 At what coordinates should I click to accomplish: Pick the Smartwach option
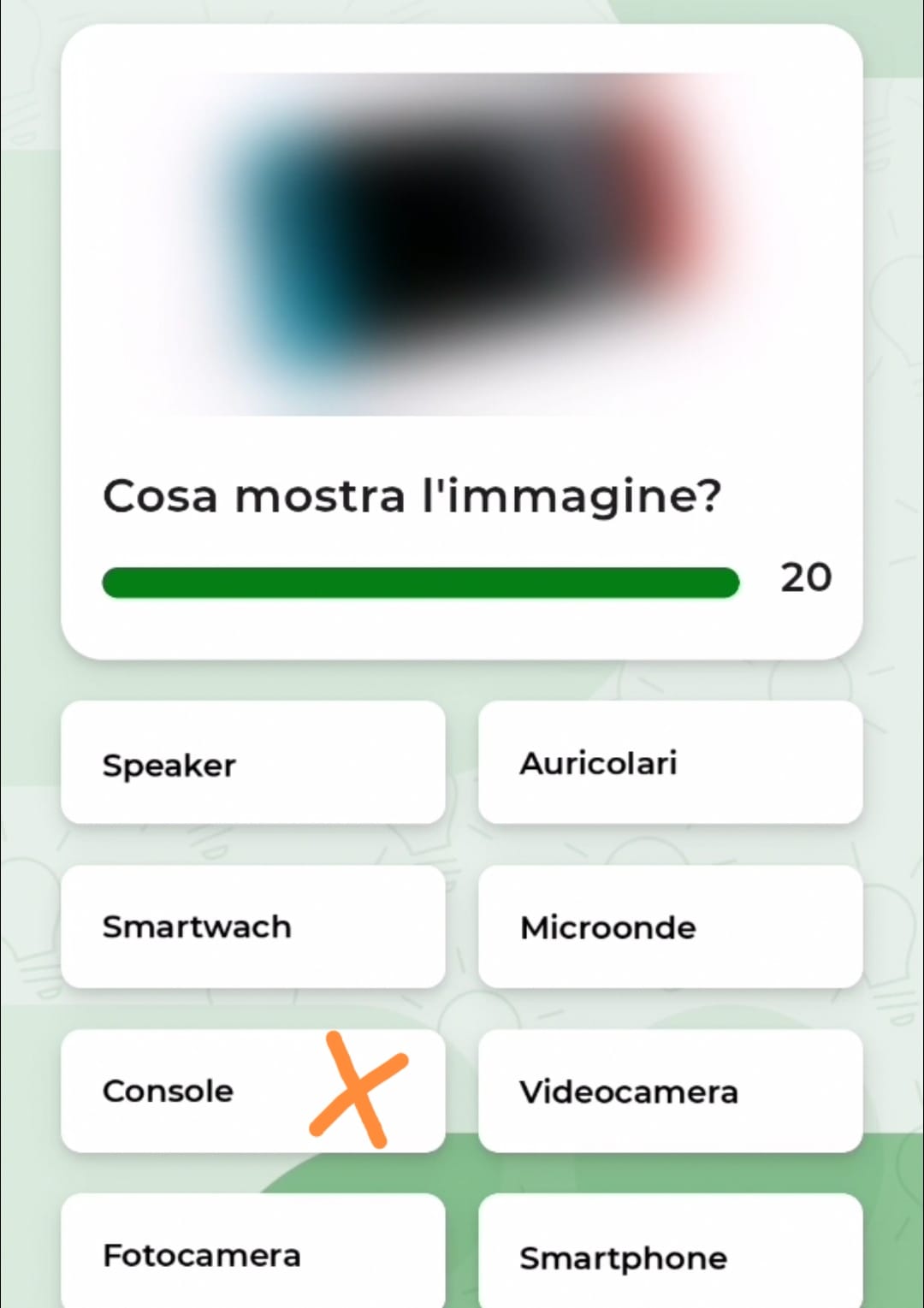[x=252, y=927]
